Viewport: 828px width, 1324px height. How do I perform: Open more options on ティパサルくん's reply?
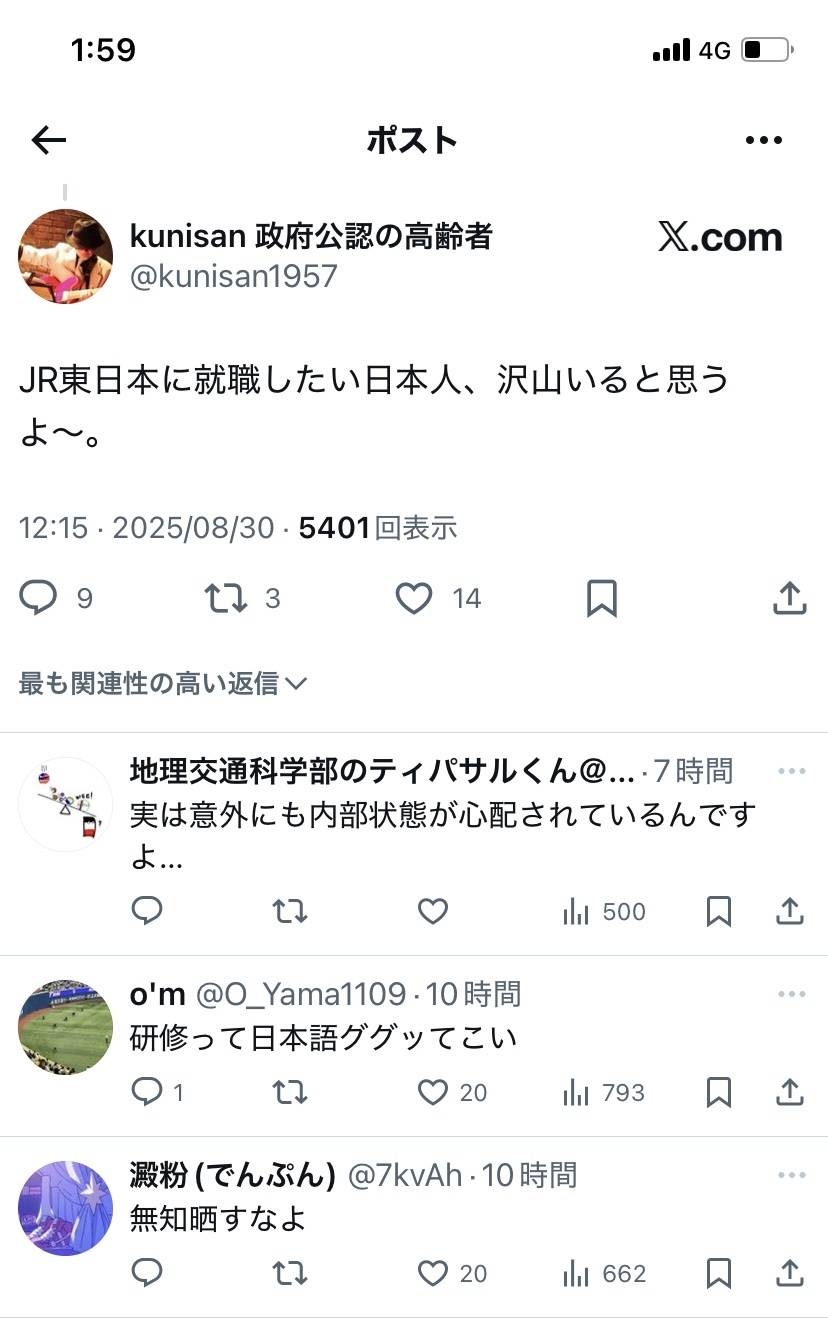coord(791,771)
